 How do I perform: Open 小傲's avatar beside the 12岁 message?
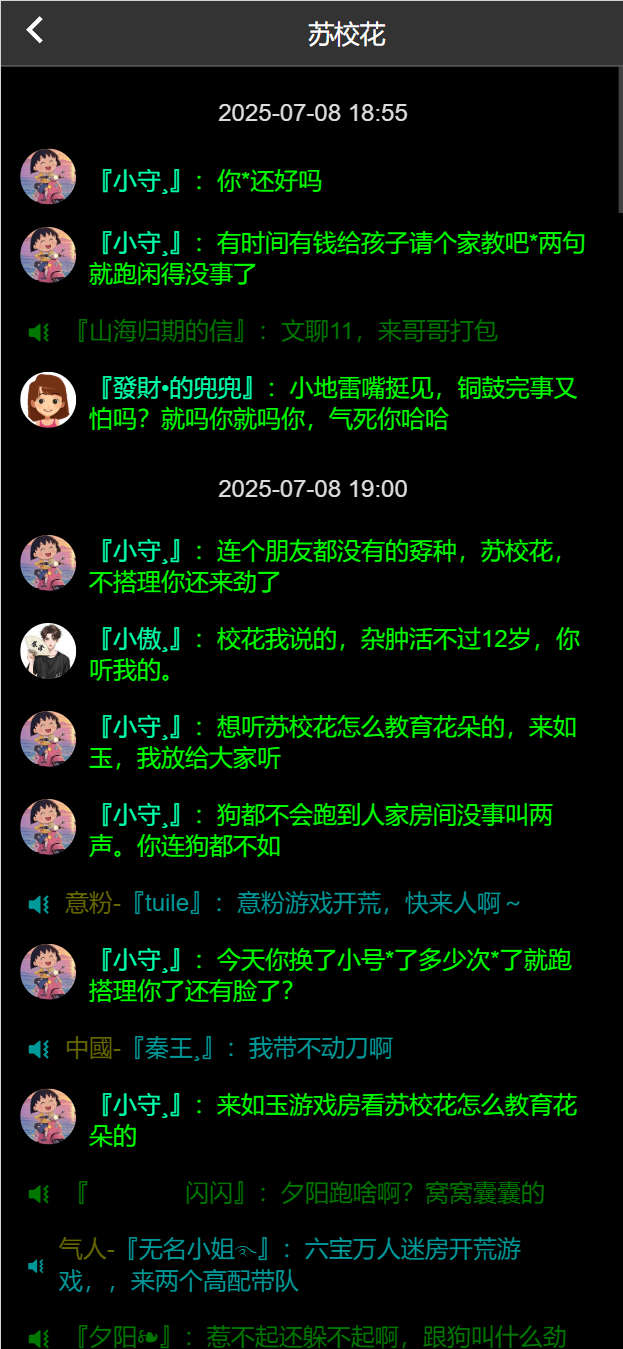tap(48, 651)
